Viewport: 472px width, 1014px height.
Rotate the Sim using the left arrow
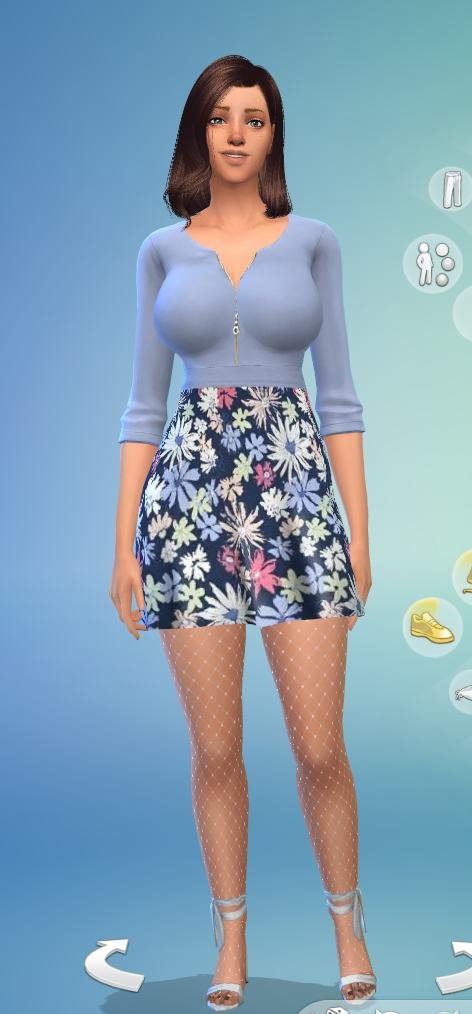pyautogui.click(x=113, y=965)
